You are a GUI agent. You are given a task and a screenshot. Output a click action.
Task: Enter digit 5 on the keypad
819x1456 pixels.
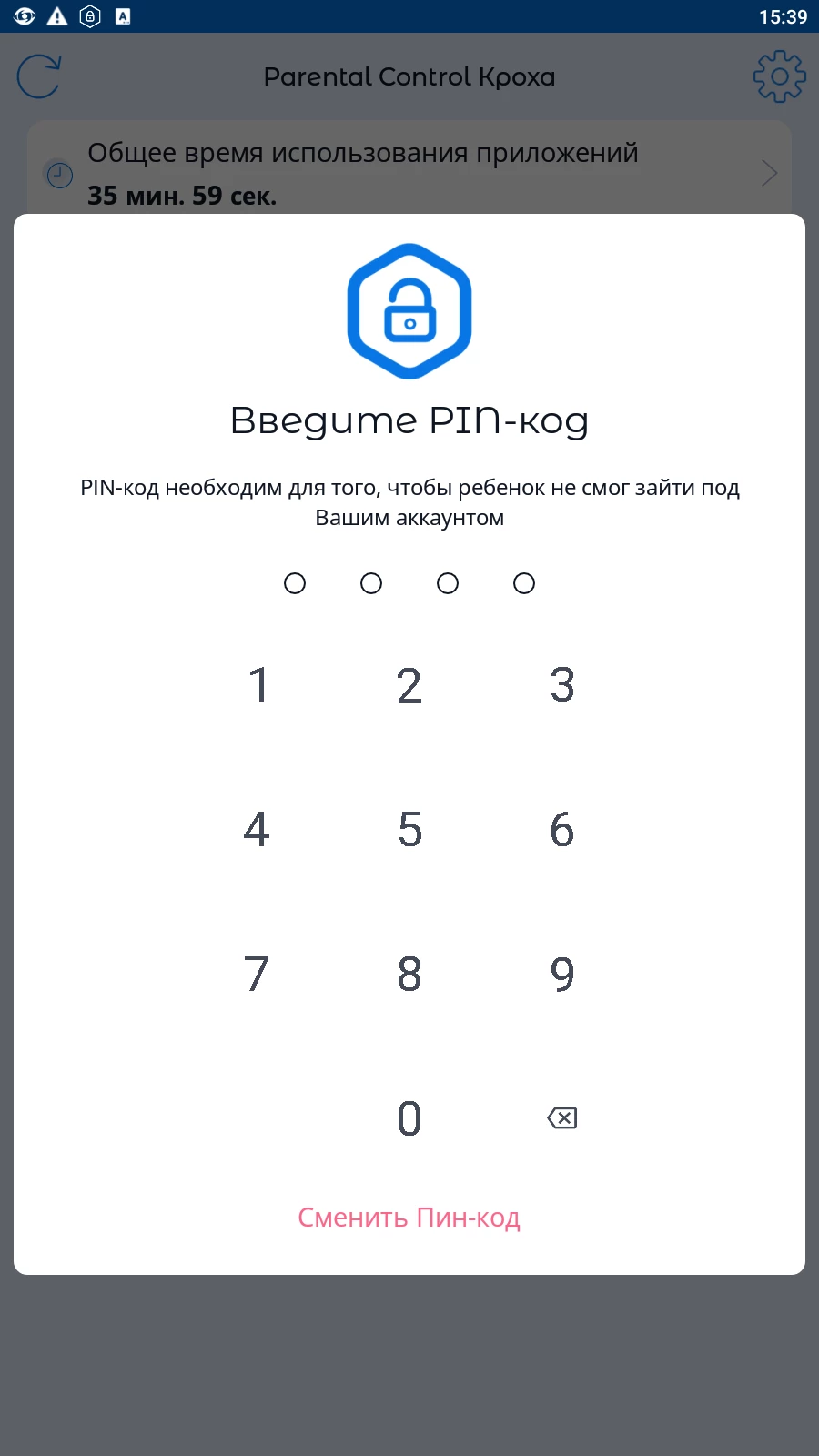[x=409, y=829]
